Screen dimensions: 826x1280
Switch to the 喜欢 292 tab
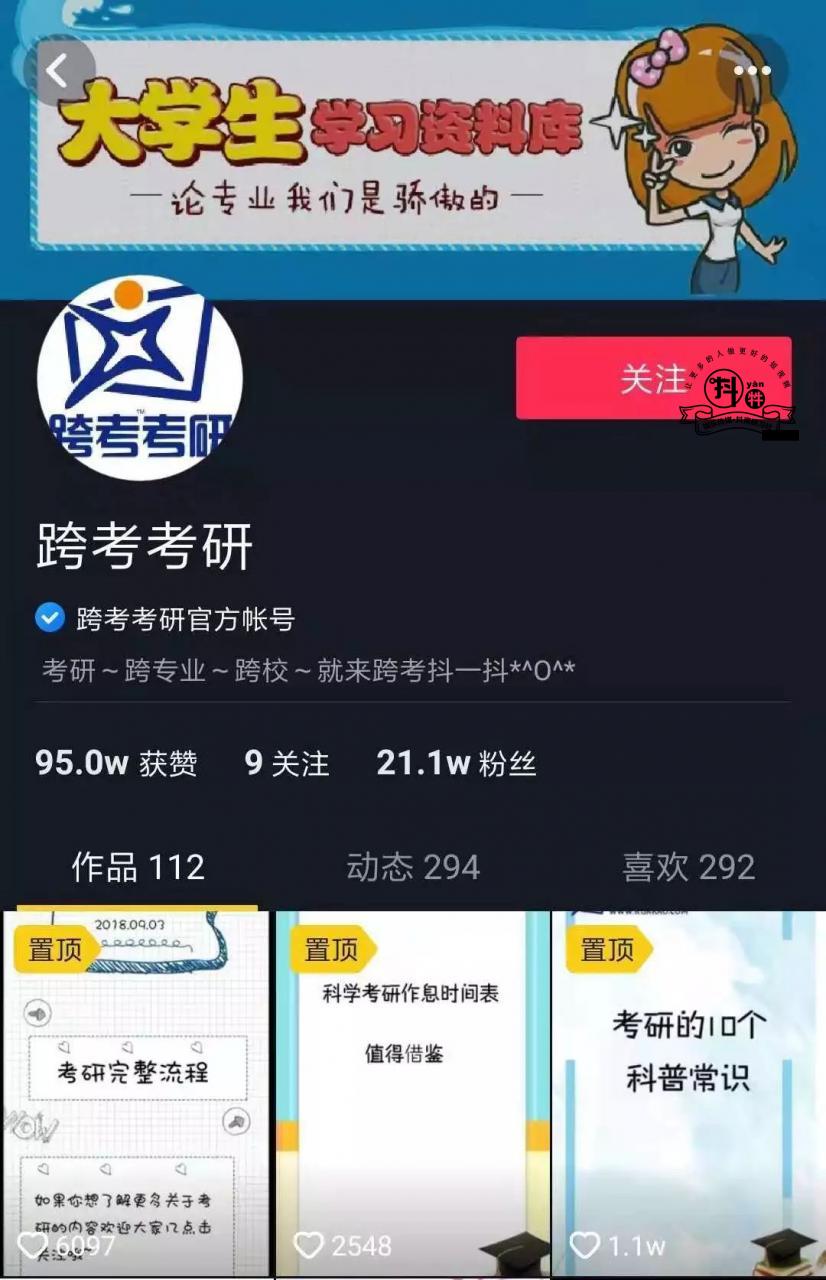point(688,866)
